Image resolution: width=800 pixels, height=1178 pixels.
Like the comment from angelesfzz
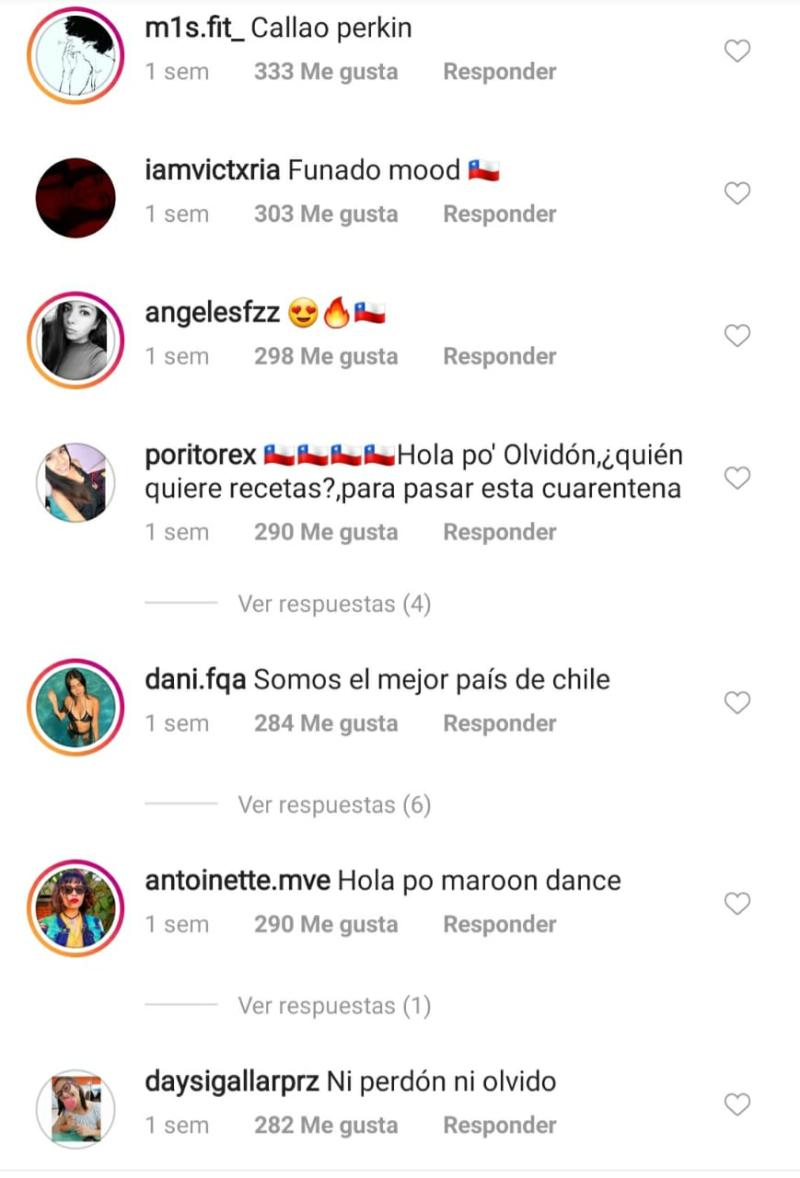click(737, 336)
